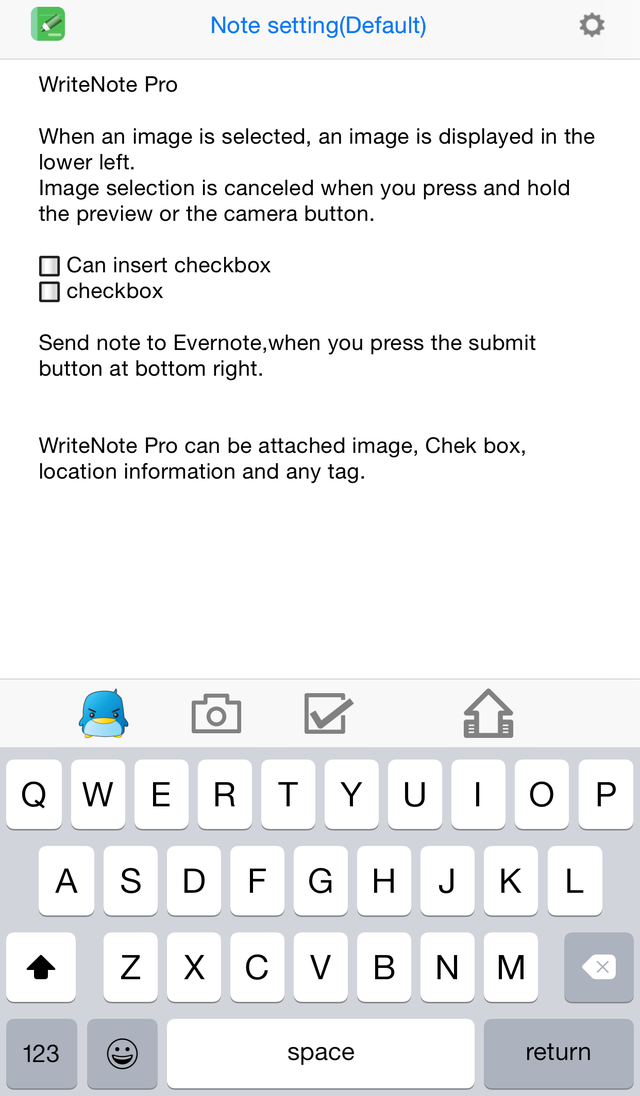Tap the space bar
Screen dimensions: 640x1096
point(321,1053)
